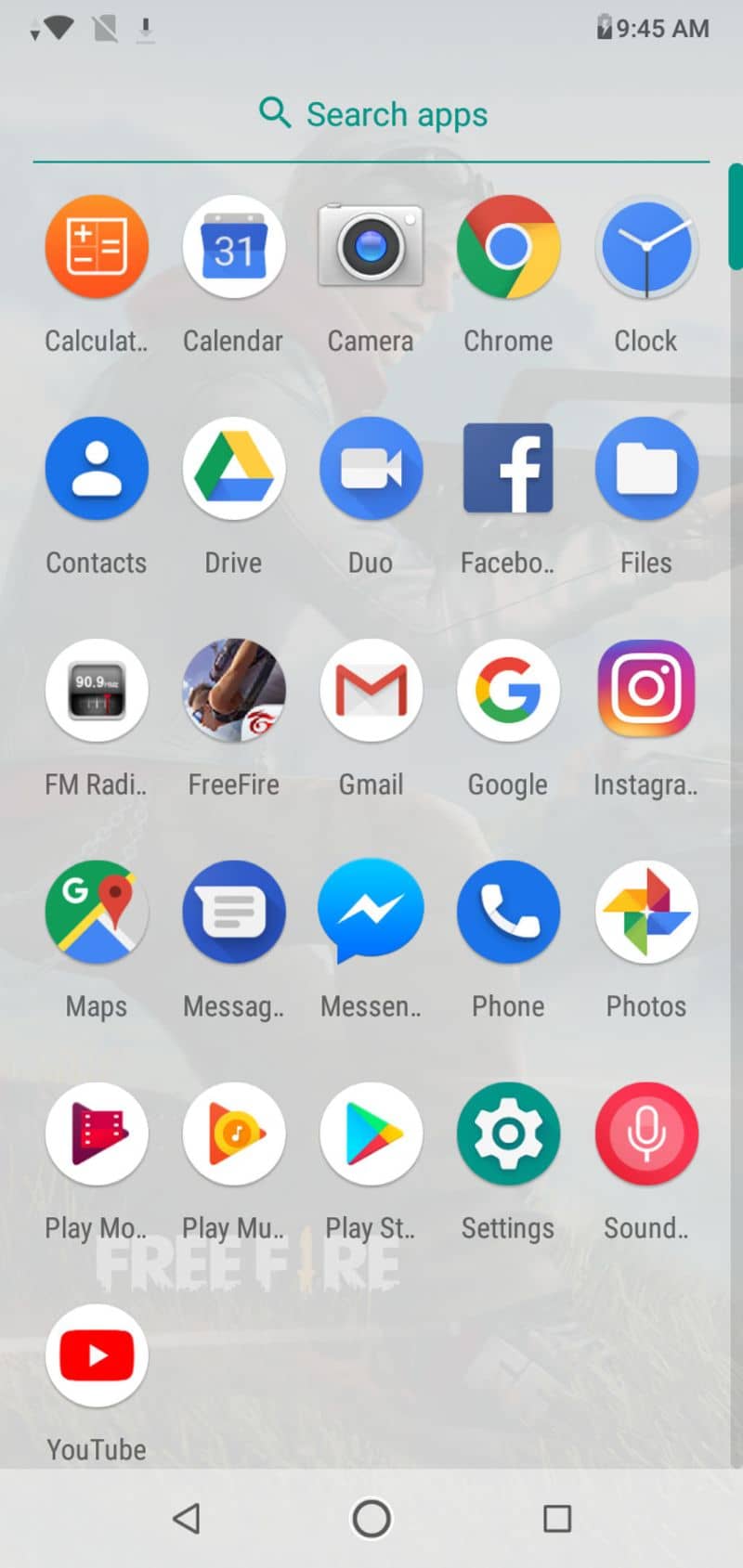The height and width of the screenshot is (1568, 743).
Task: Launch the Calendar app
Action: pyautogui.click(x=233, y=248)
